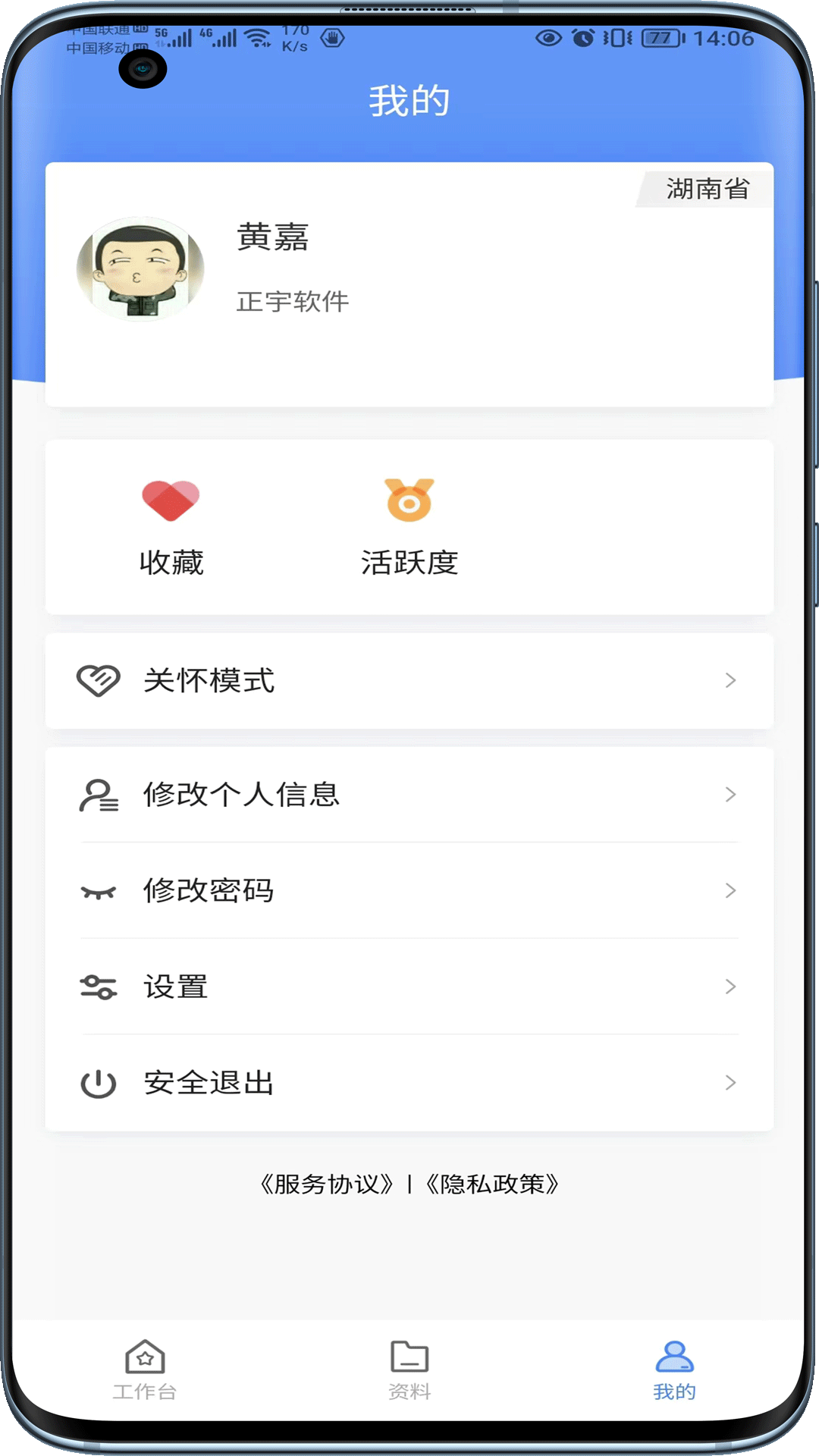Click the 关怀模式 heart-hand icon

tap(96, 680)
